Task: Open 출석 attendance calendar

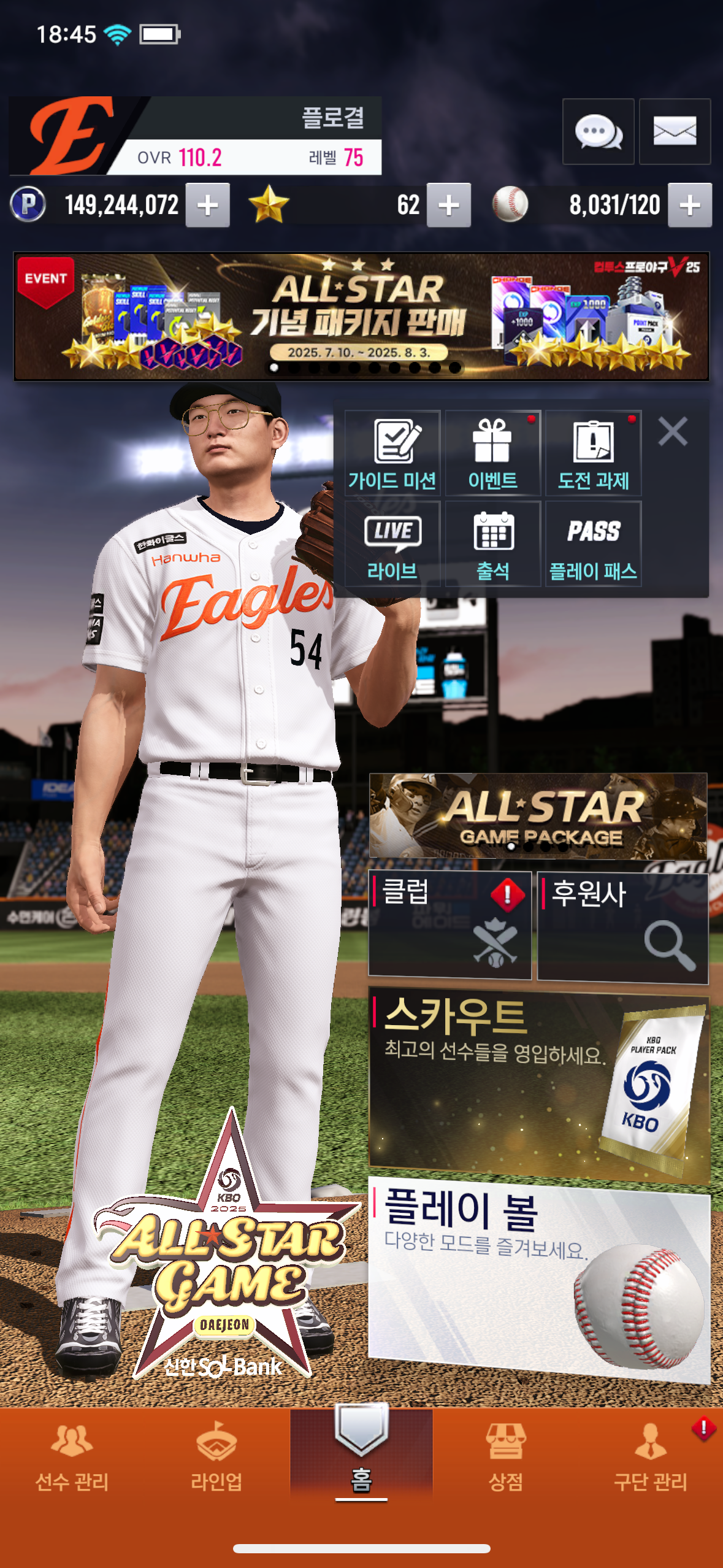Action: pyautogui.click(x=493, y=544)
